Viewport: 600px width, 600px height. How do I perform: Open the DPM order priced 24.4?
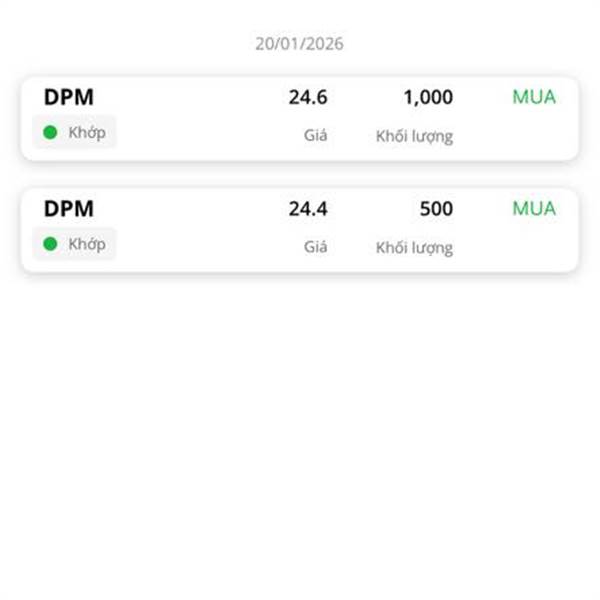(x=300, y=230)
